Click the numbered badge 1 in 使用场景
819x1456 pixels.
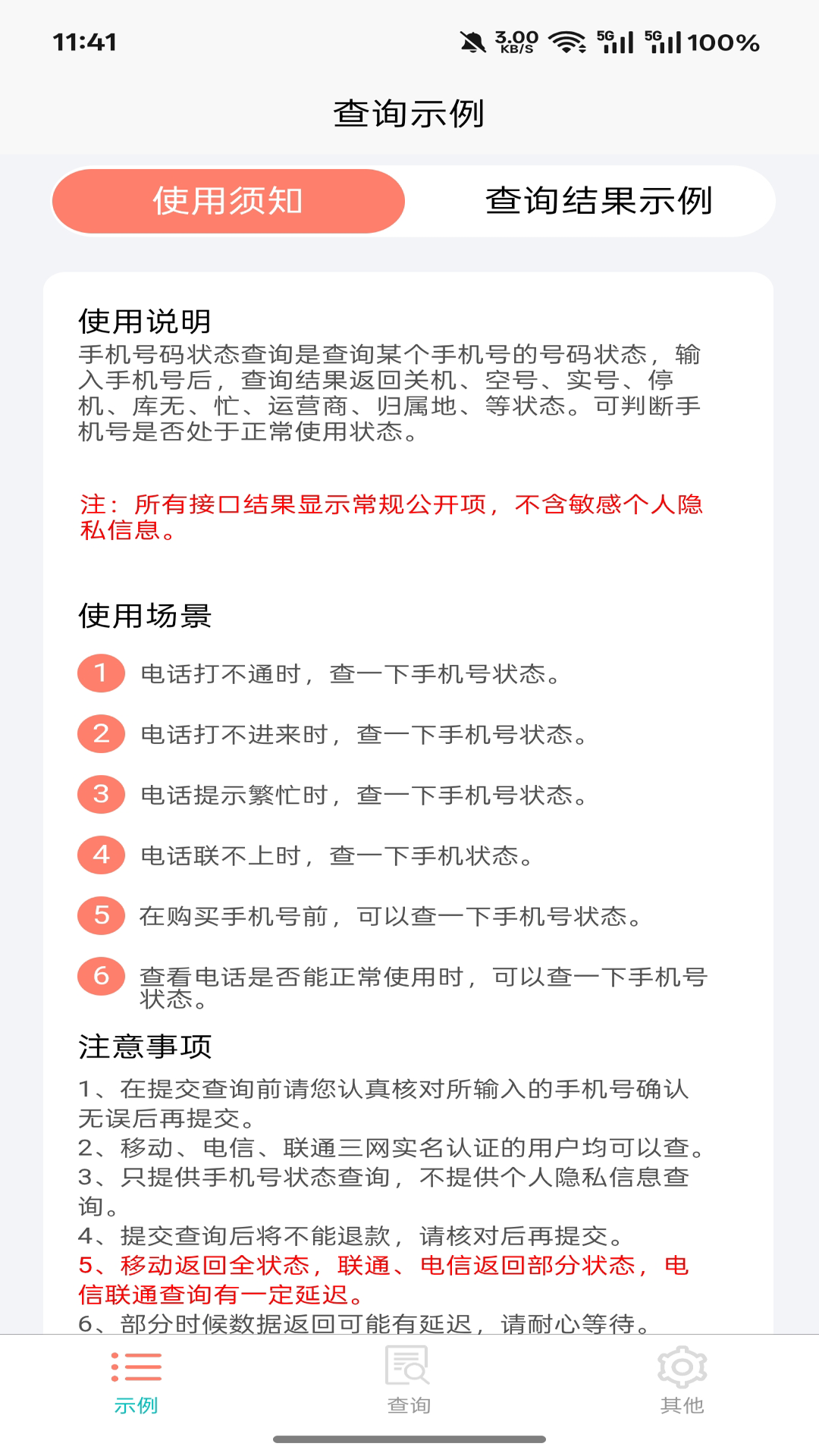(100, 671)
